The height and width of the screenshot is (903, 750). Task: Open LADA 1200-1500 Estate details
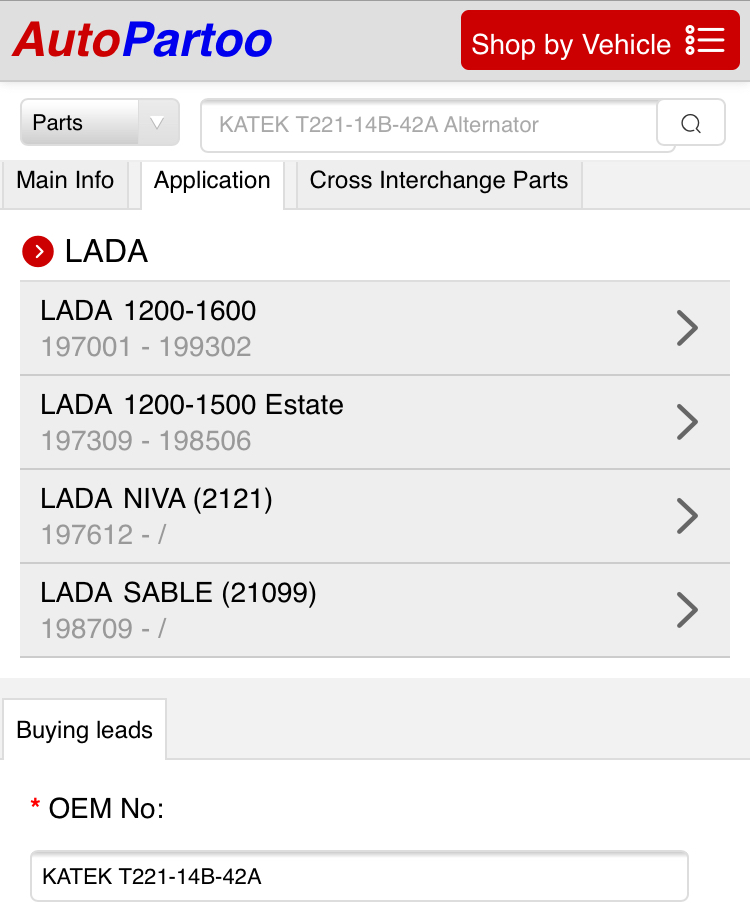click(374, 422)
